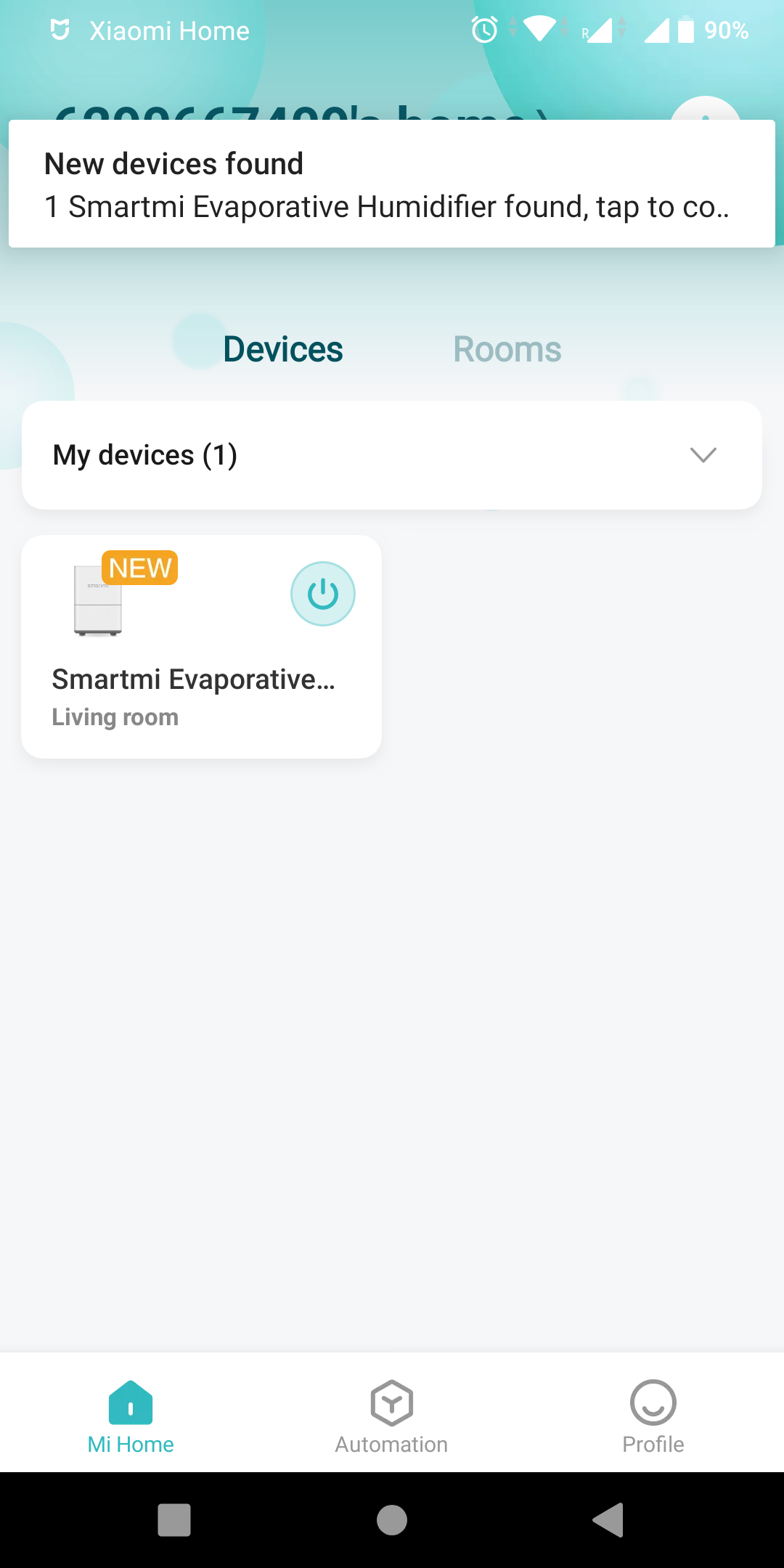Viewport: 784px width, 1568px height.
Task: Open recent apps with the square button
Action: tap(174, 1519)
